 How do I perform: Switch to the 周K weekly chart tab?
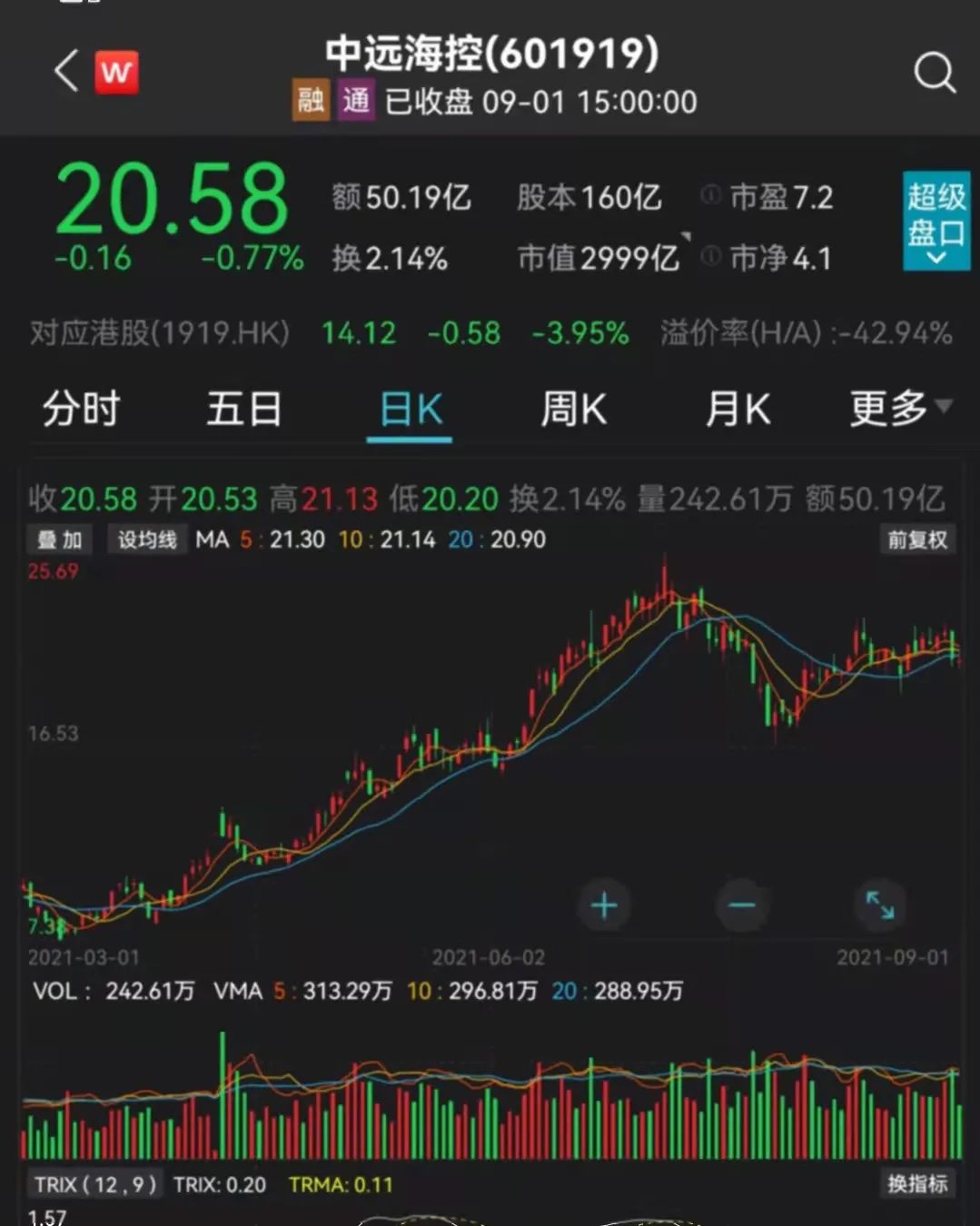click(x=572, y=409)
